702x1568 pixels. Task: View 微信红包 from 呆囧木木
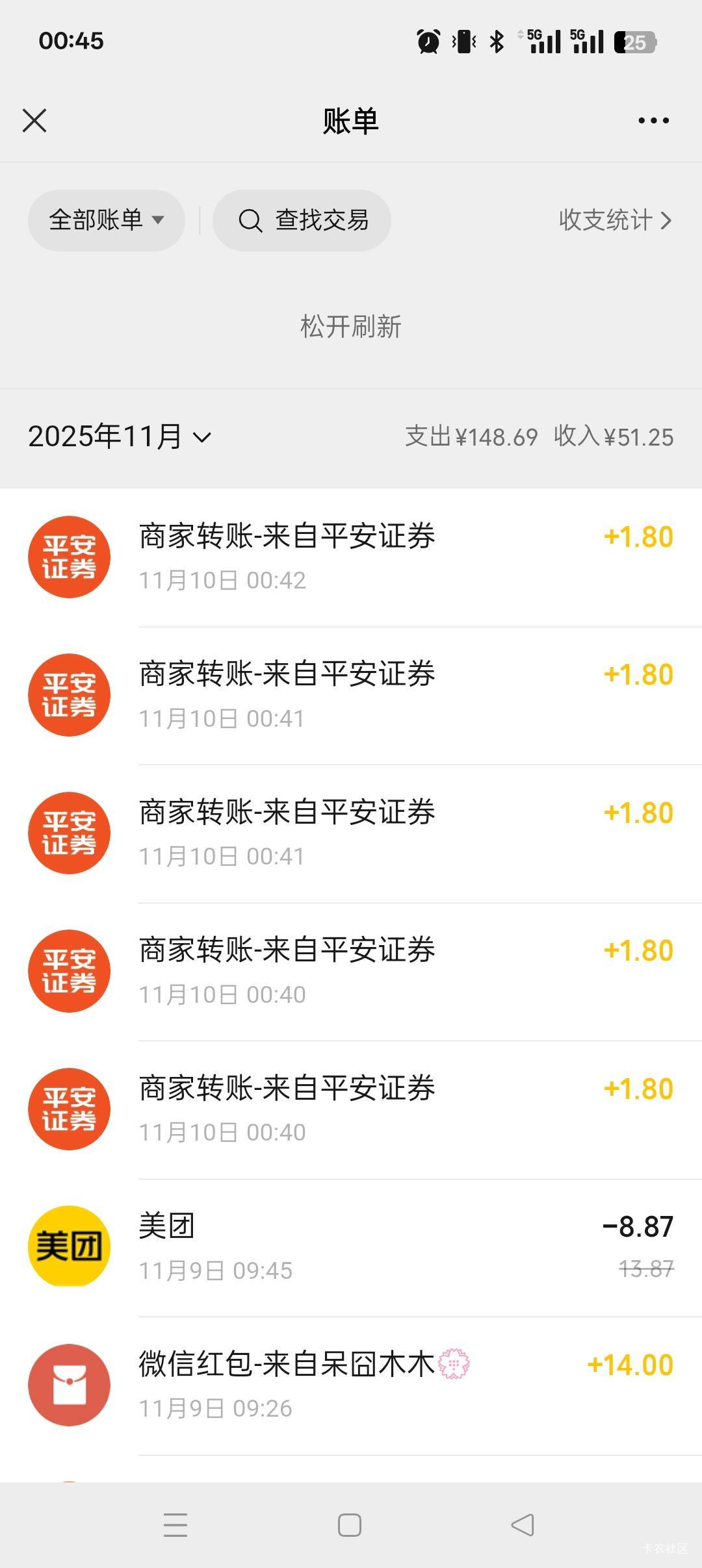tap(351, 1385)
